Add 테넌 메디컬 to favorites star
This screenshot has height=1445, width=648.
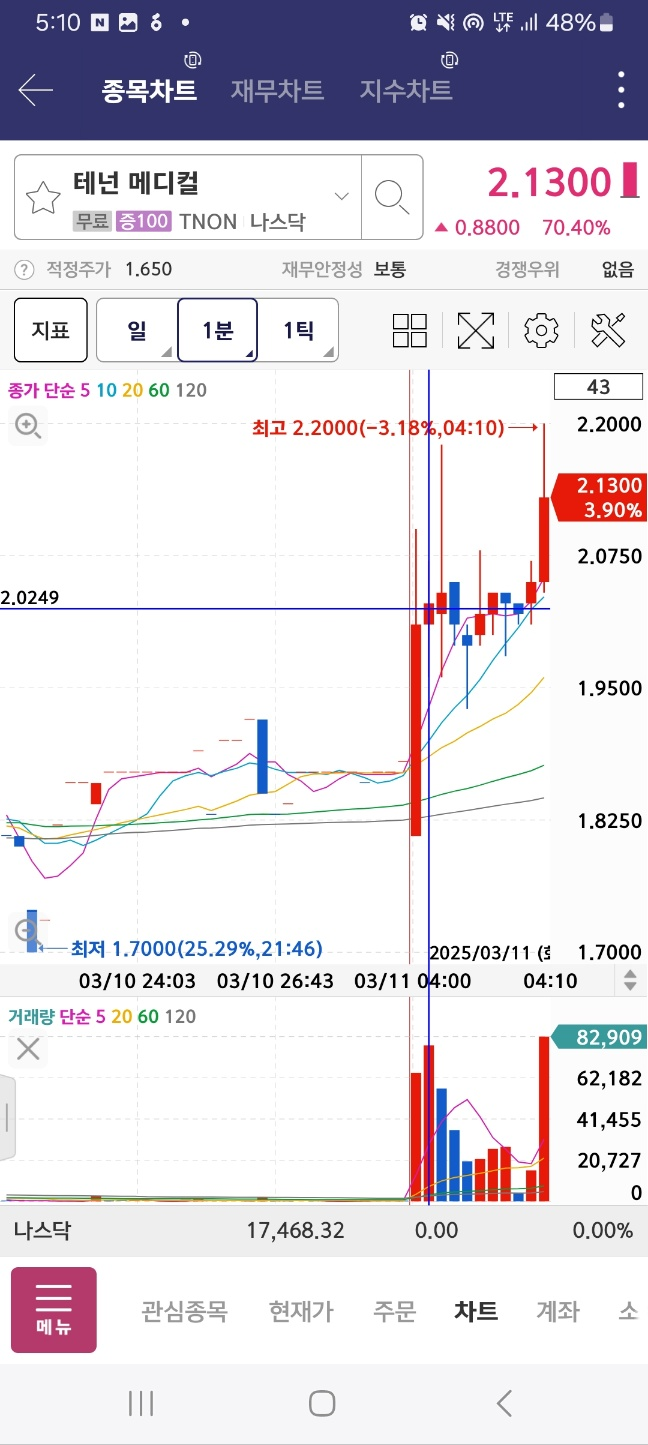[43, 198]
